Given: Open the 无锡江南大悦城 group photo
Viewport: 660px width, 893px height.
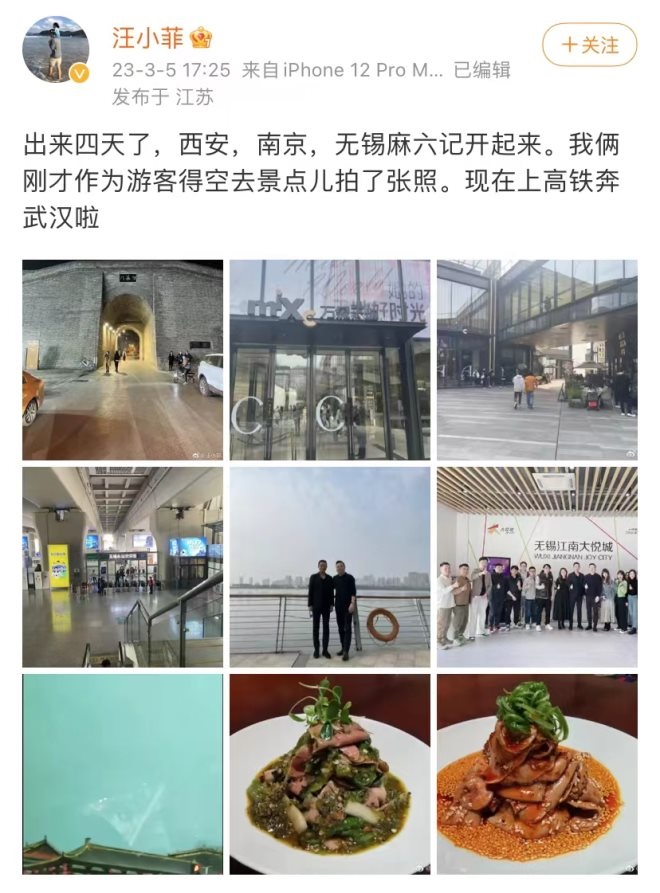Looking at the screenshot, I should [537, 567].
